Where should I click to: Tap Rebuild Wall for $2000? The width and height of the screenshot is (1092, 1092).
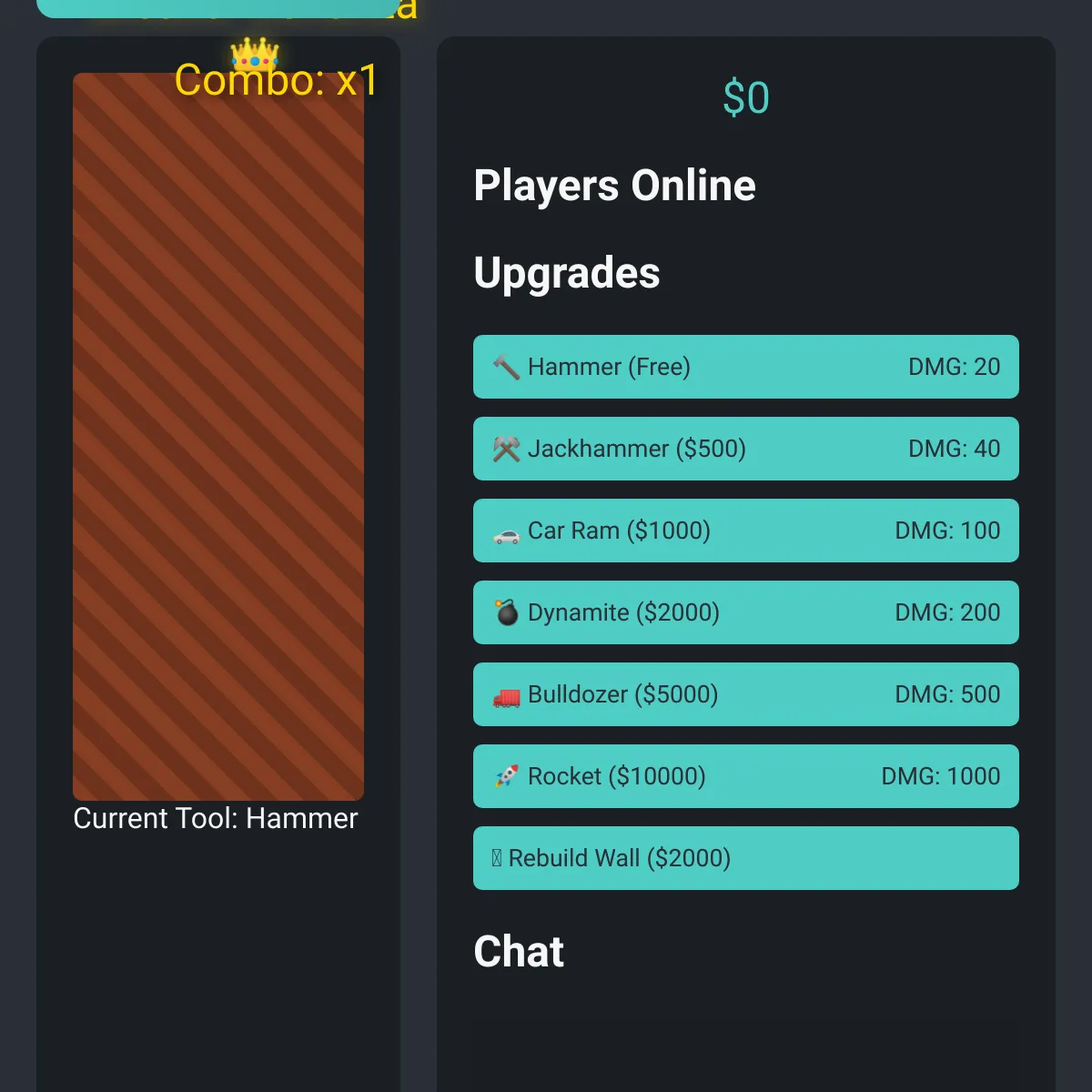[745, 858]
